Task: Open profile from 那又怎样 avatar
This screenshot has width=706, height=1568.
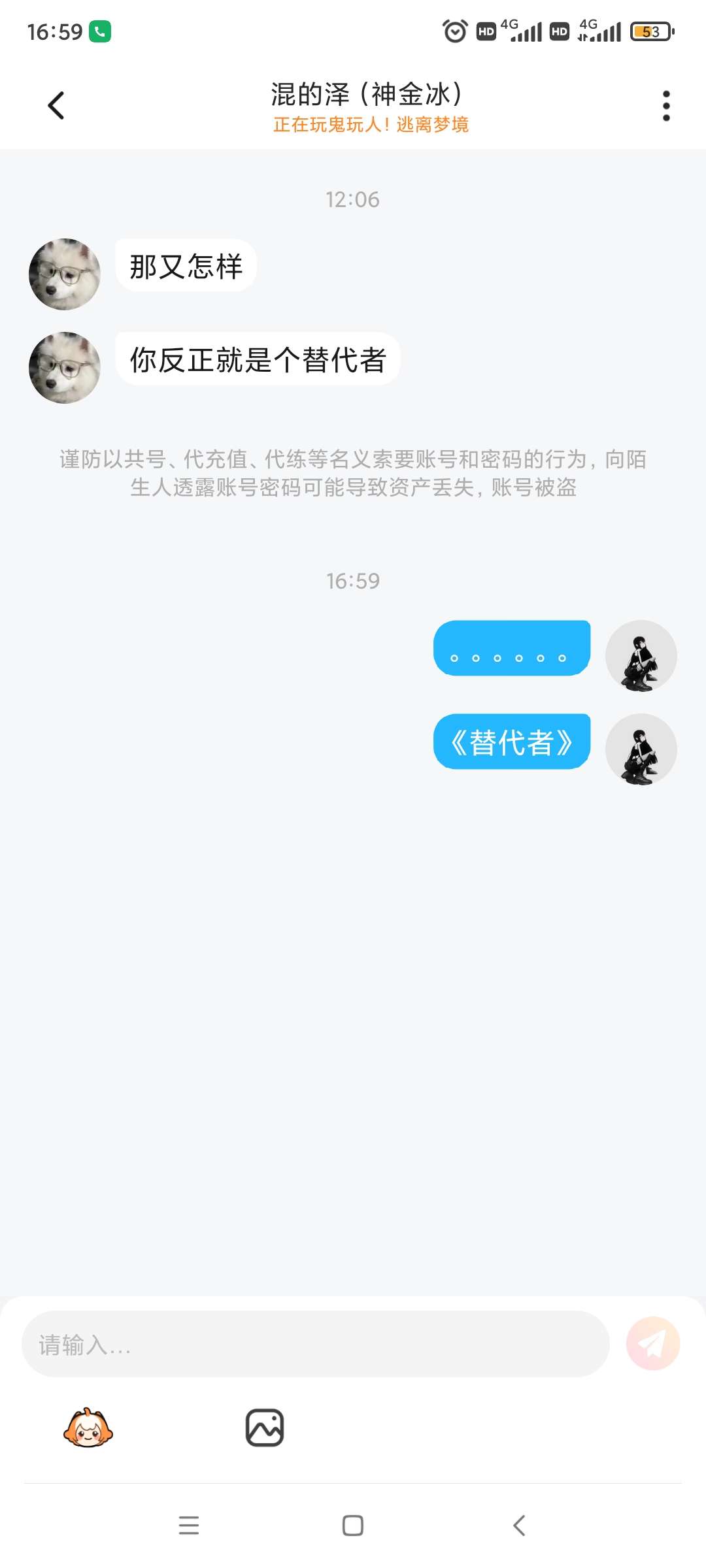Action: [x=65, y=274]
